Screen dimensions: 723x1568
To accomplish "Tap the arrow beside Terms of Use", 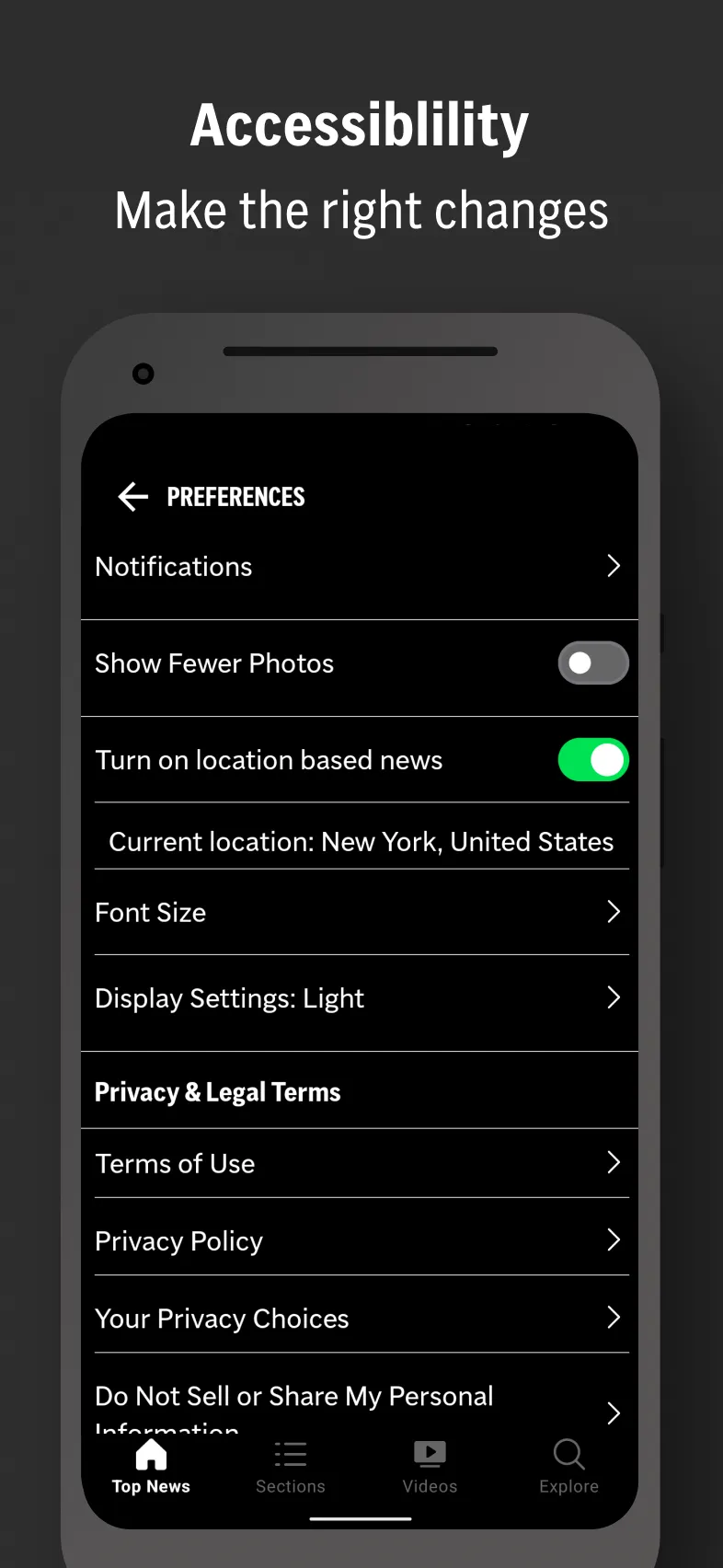I will [614, 1163].
